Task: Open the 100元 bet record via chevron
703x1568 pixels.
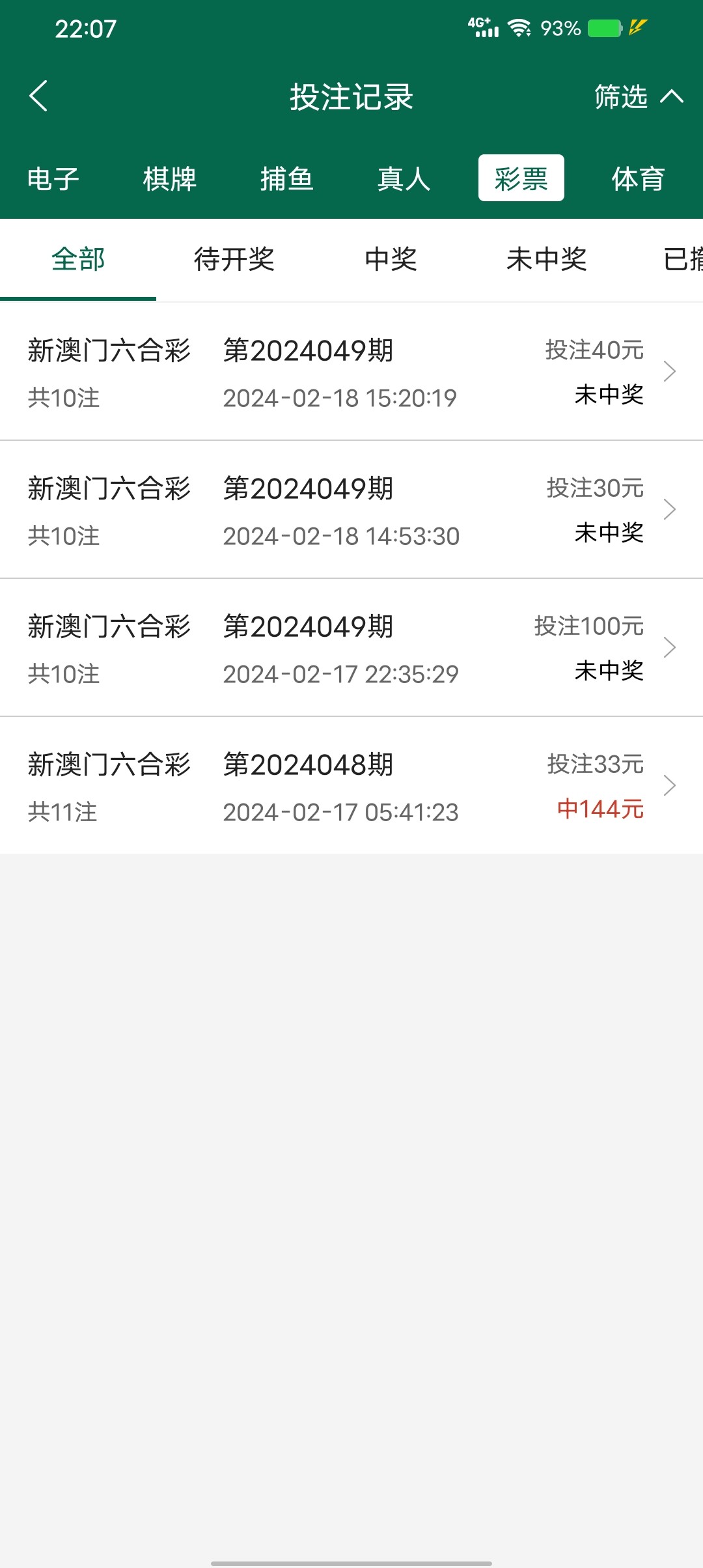Action: 671,648
